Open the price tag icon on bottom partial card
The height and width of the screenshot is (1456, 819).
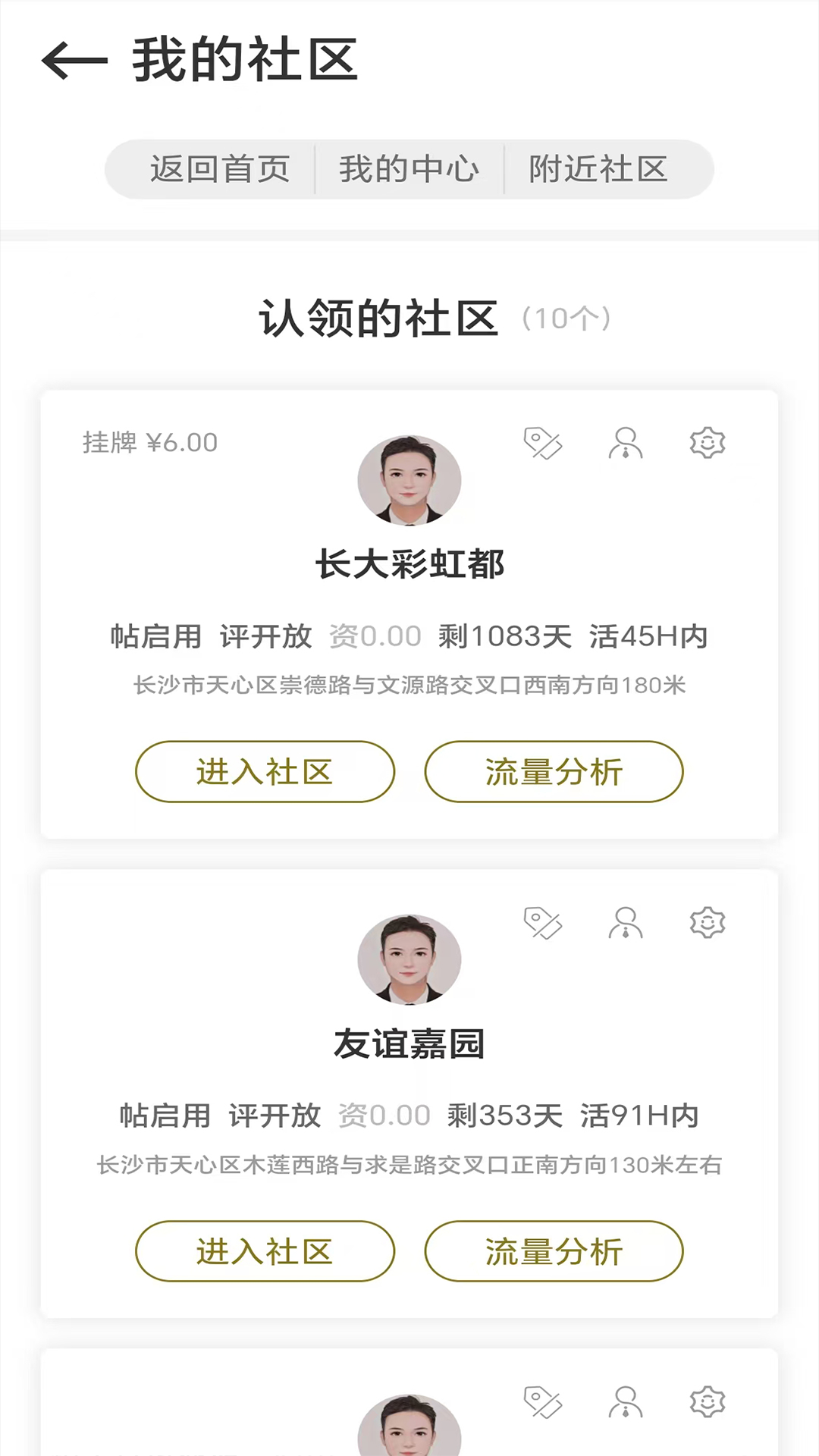pyautogui.click(x=543, y=1401)
